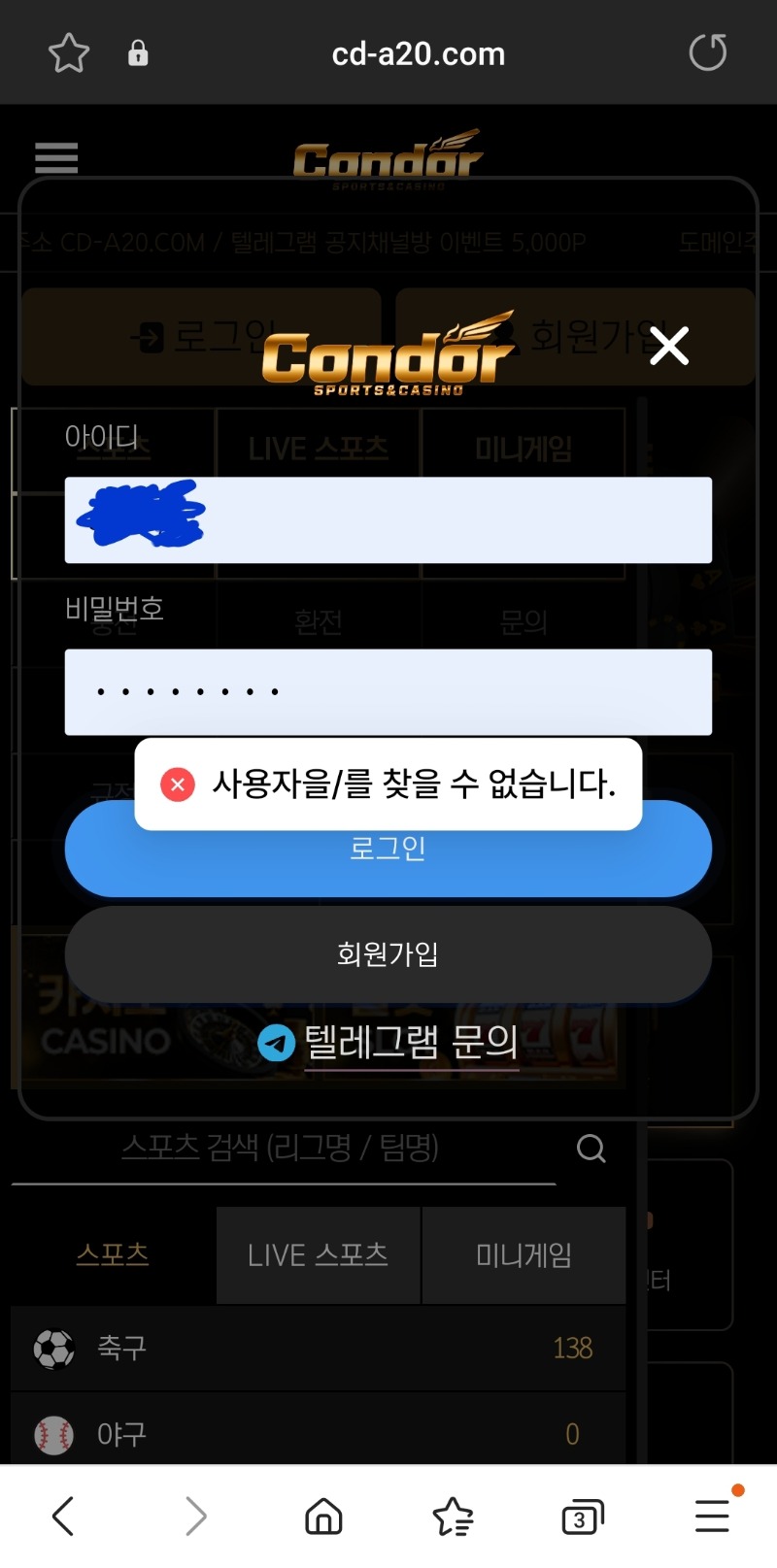Go back using the browser back arrow
This screenshot has width=777, height=1568.
(x=64, y=1516)
